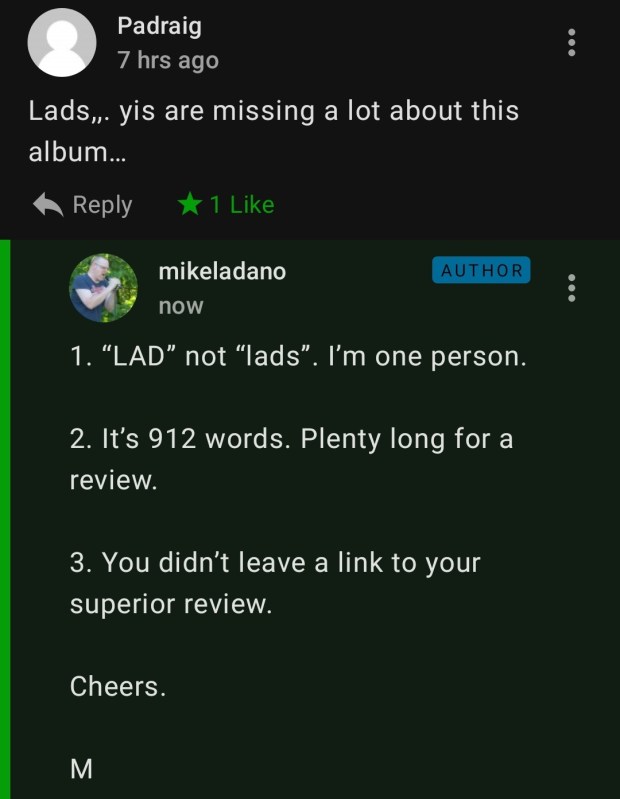Open the Padraig username profile

pyautogui.click(x=159, y=26)
